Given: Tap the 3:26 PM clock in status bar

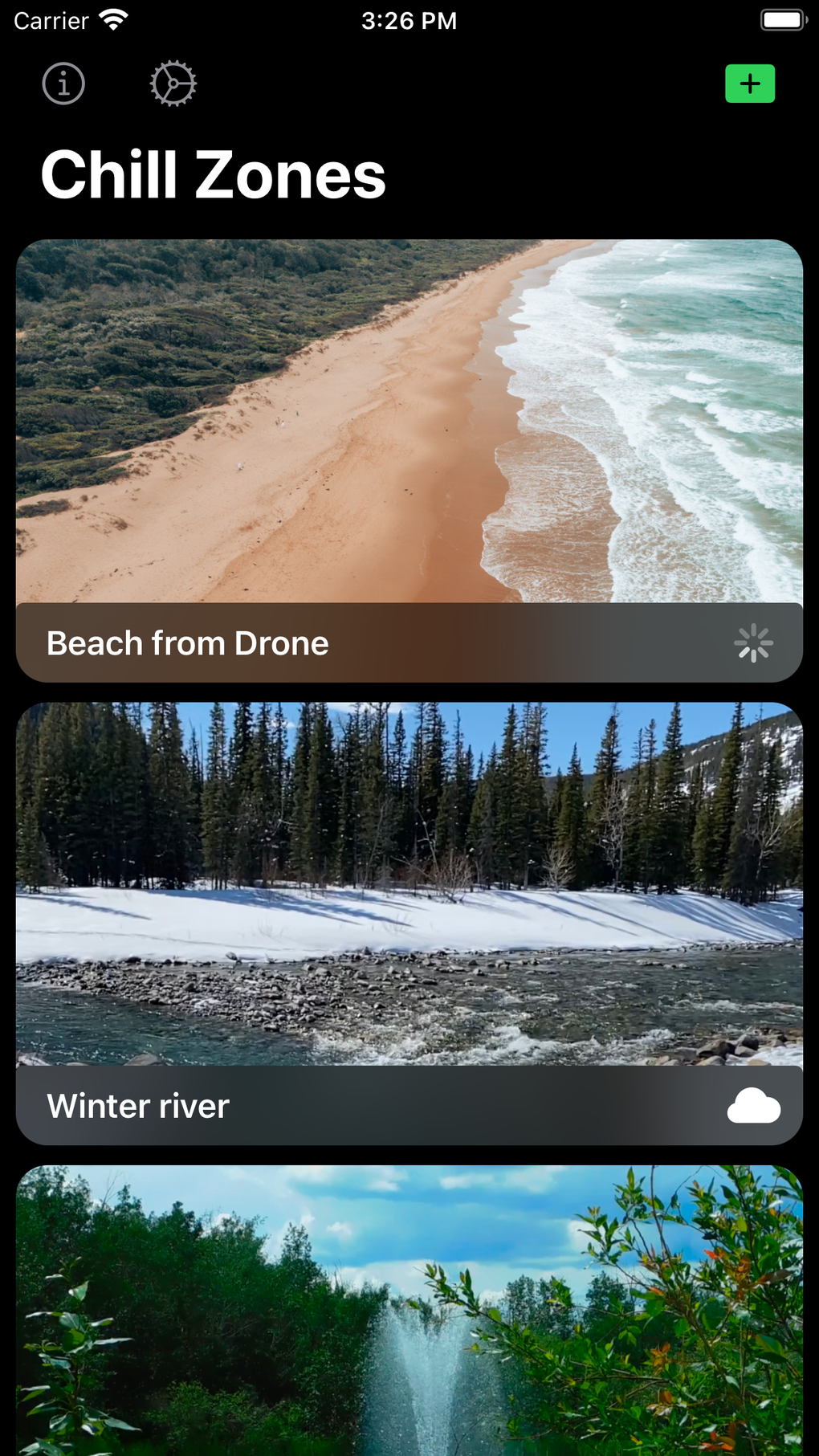Looking at the screenshot, I should point(409,19).
